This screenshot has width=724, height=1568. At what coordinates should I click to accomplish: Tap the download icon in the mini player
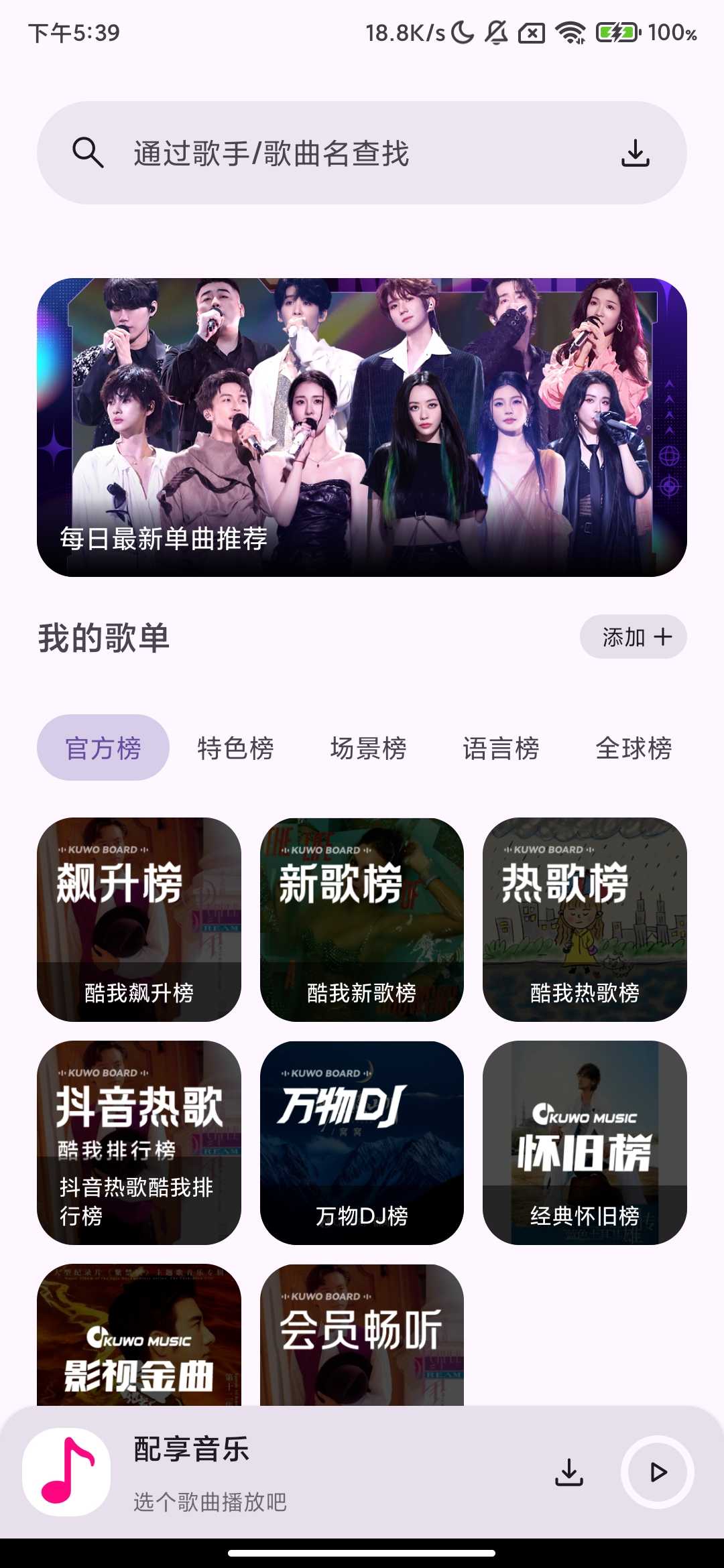[569, 1472]
